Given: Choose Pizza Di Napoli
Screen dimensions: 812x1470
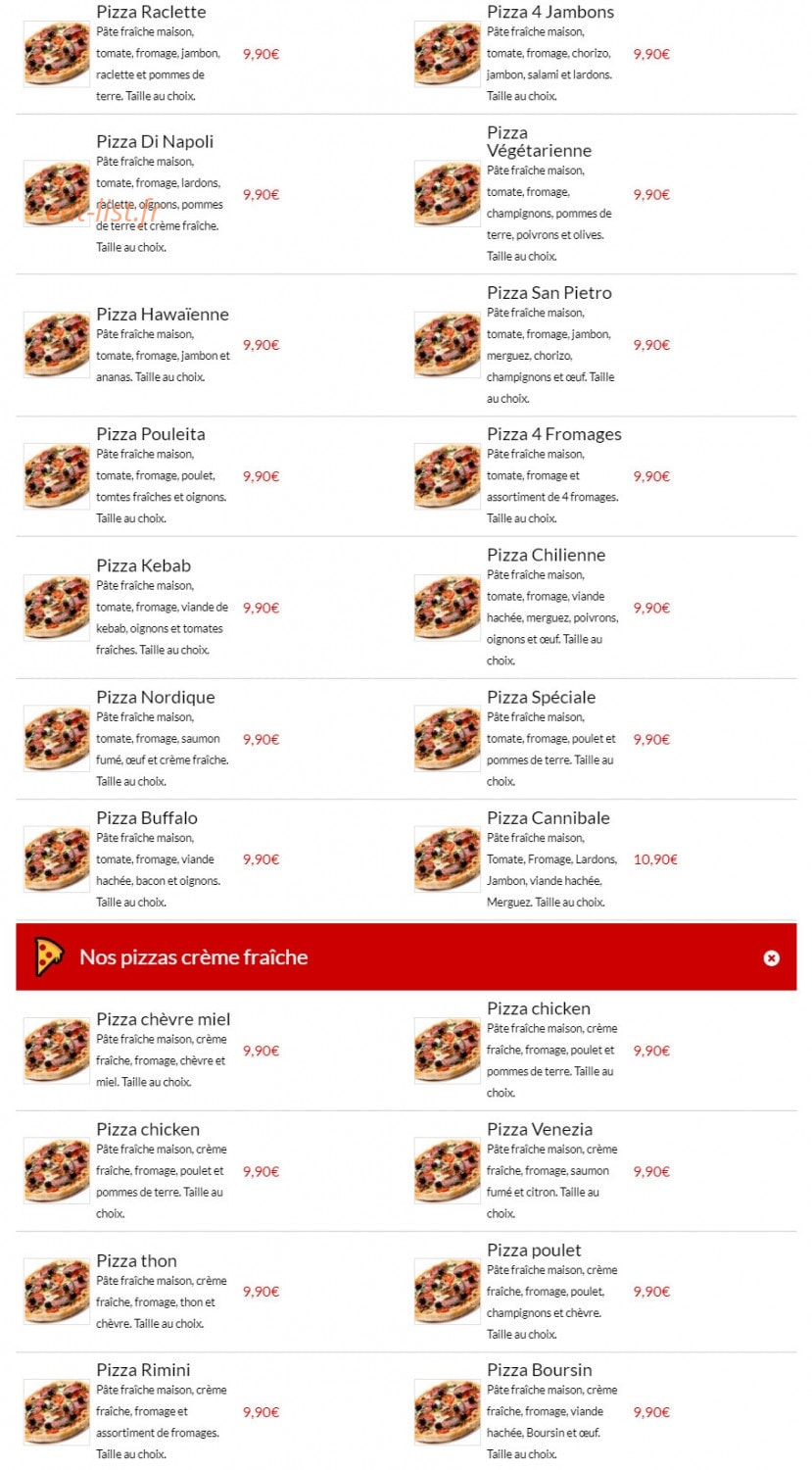Looking at the screenshot, I should [155, 141].
